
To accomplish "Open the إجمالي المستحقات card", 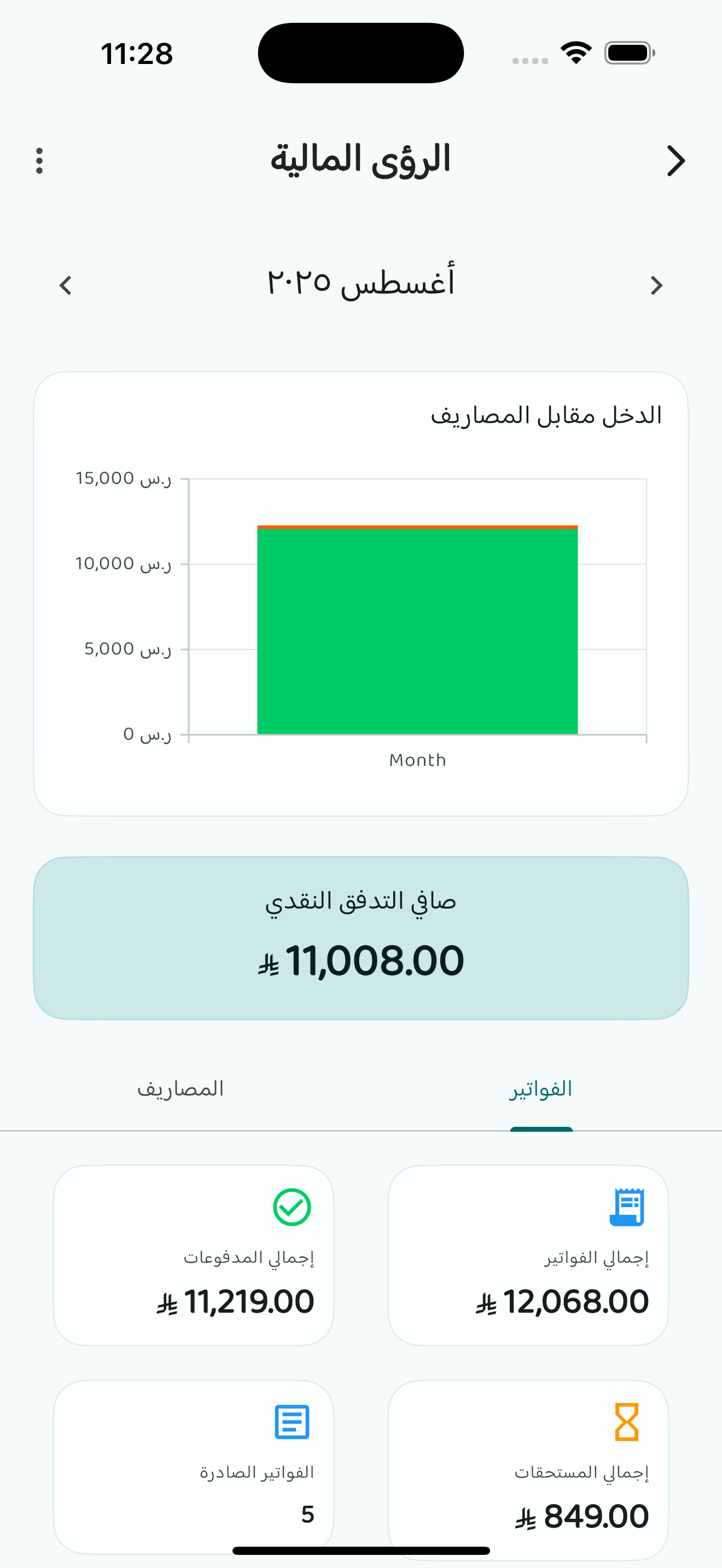I will pos(528,1467).
